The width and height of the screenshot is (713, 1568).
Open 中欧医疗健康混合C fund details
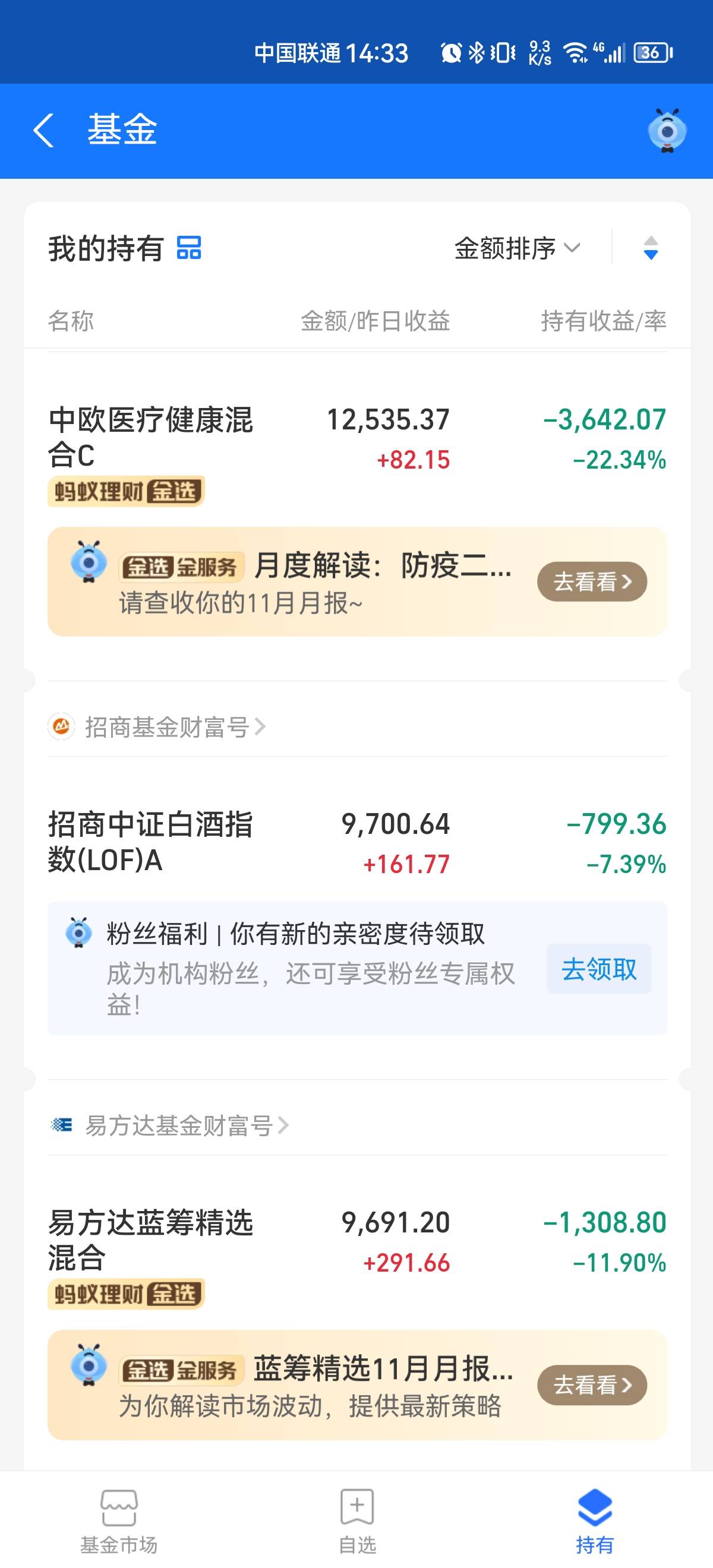[150, 437]
